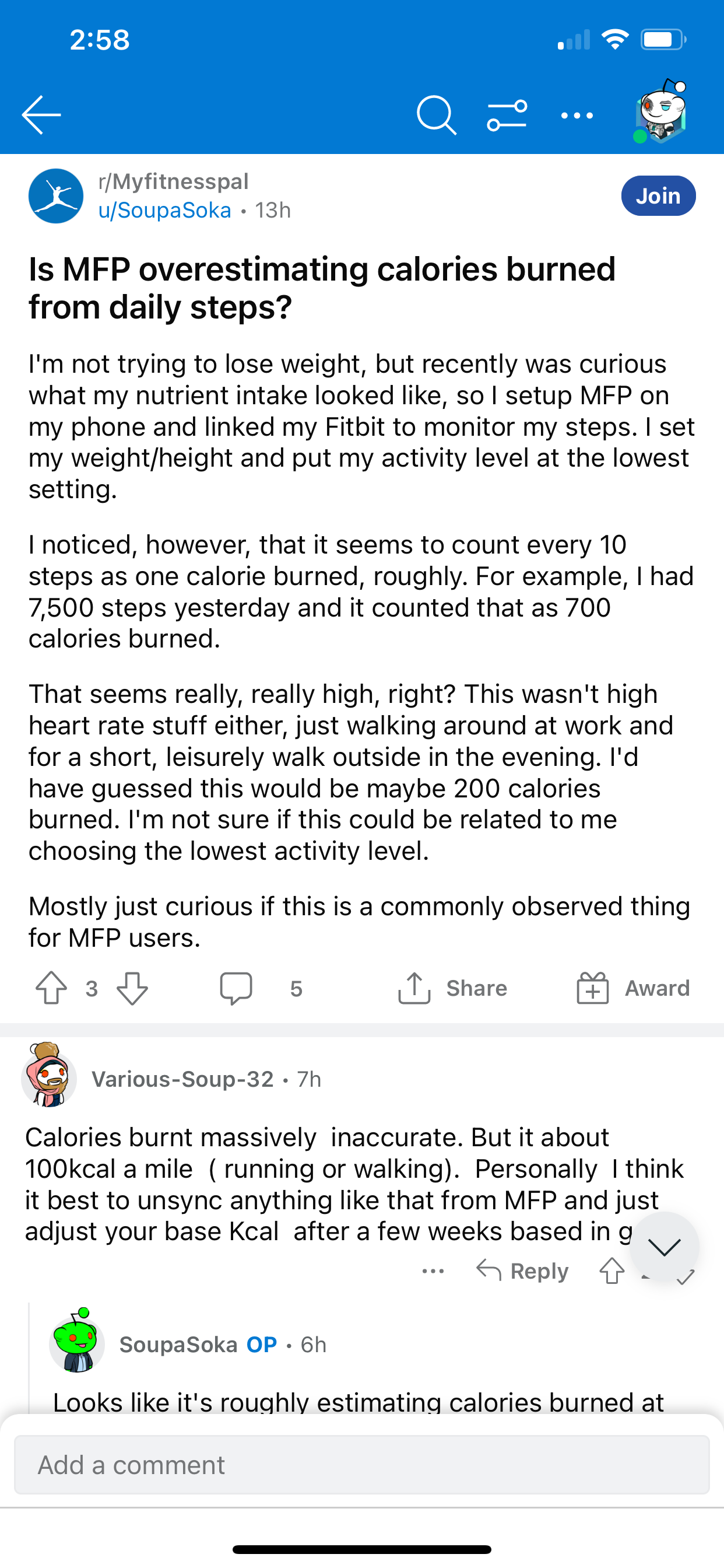Open SoupaSoka's profile from the reply
724x1568 pixels.
coord(178,1345)
